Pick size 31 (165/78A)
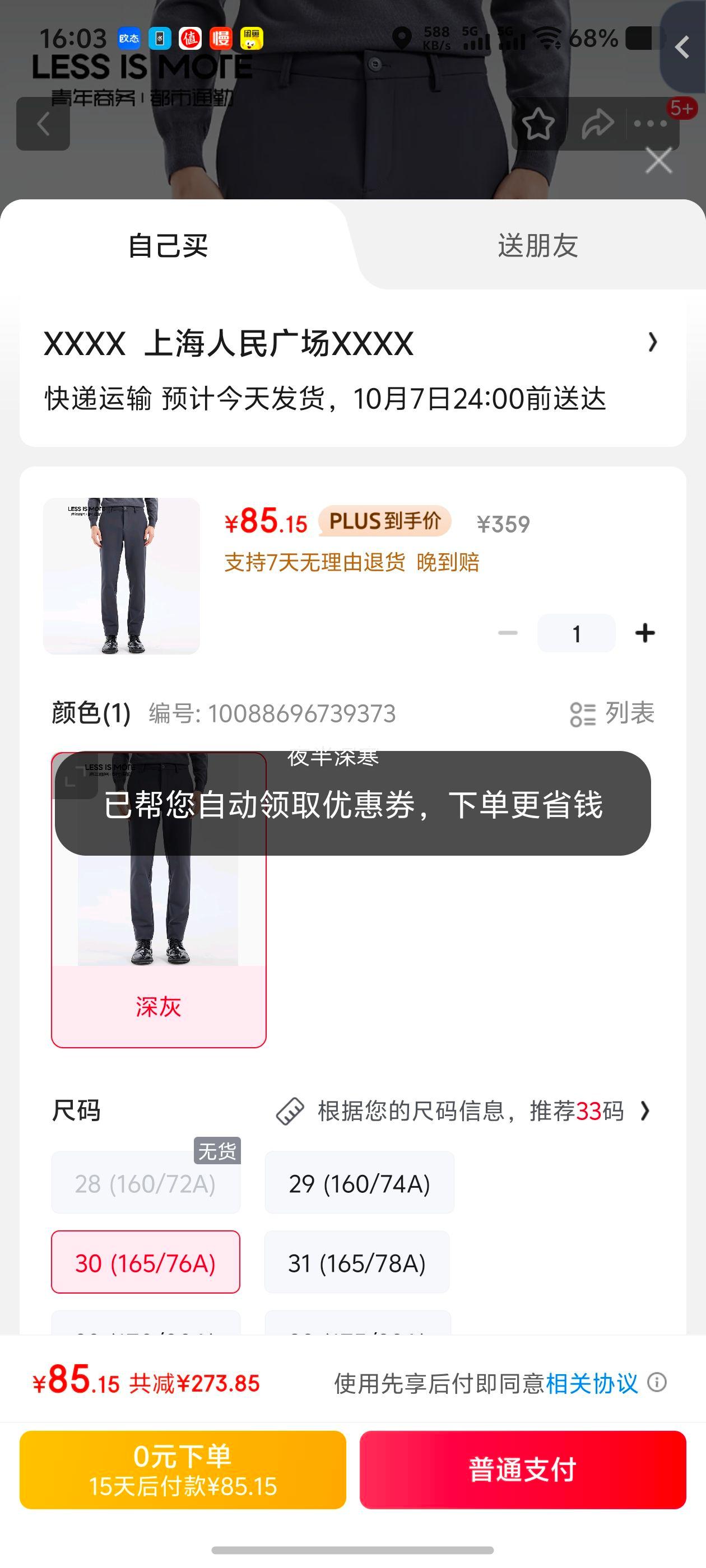This screenshot has width=706, height=1568. point(357,1262)
